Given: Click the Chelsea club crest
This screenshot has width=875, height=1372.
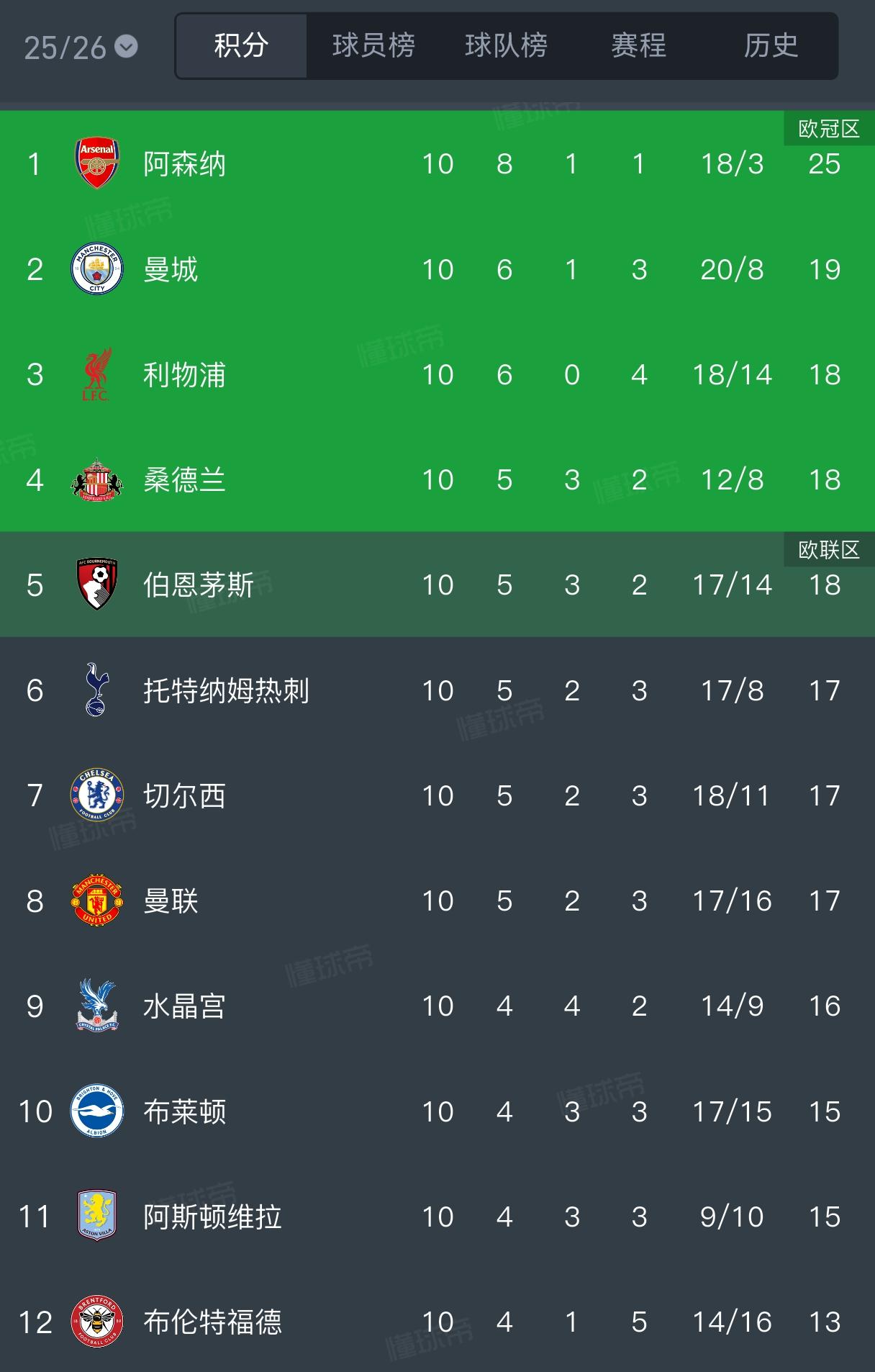Looking at the screenshot, I should pyautogui.click(x=99, y=795).
